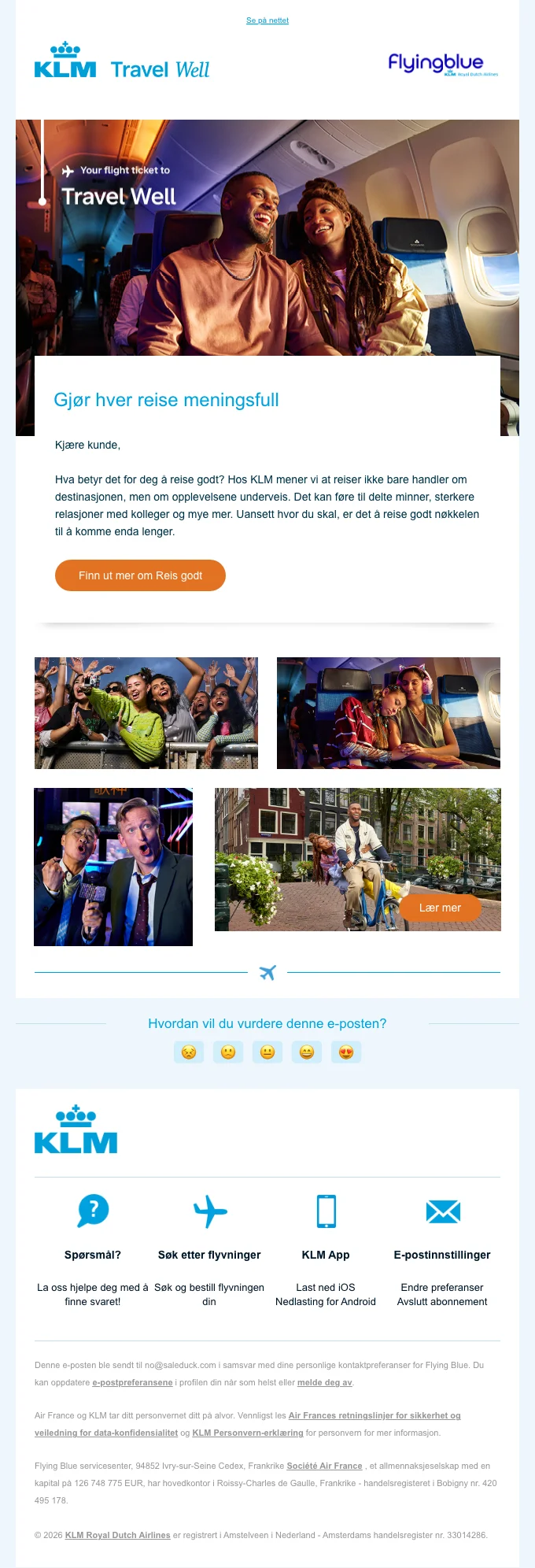Viewport: 535px width, 1568px height.
Task: Rate the email with the grinning face emoji
Action: click(x=307, y=1052)
